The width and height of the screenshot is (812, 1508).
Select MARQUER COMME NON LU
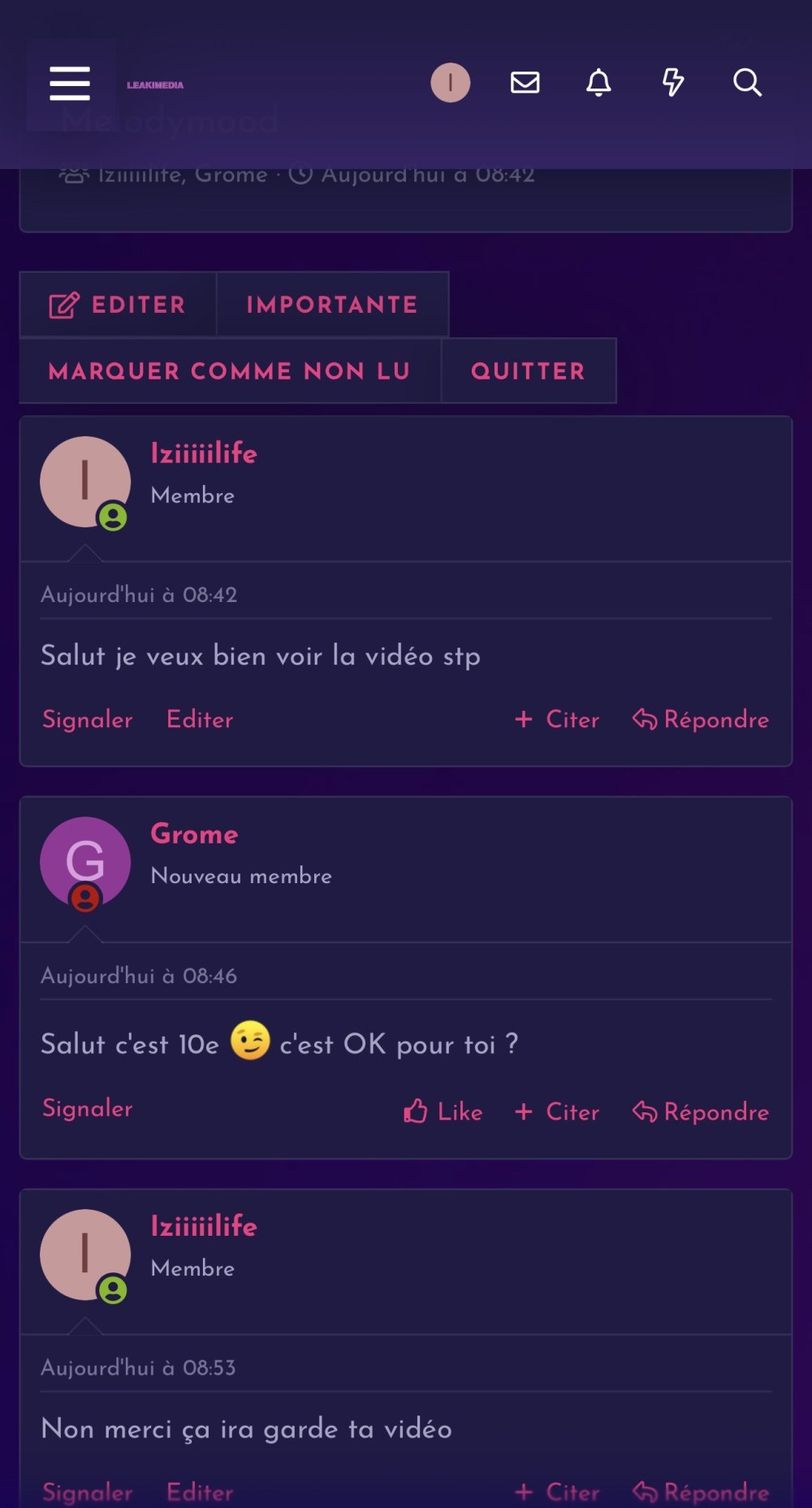click(x=230, y=371)
